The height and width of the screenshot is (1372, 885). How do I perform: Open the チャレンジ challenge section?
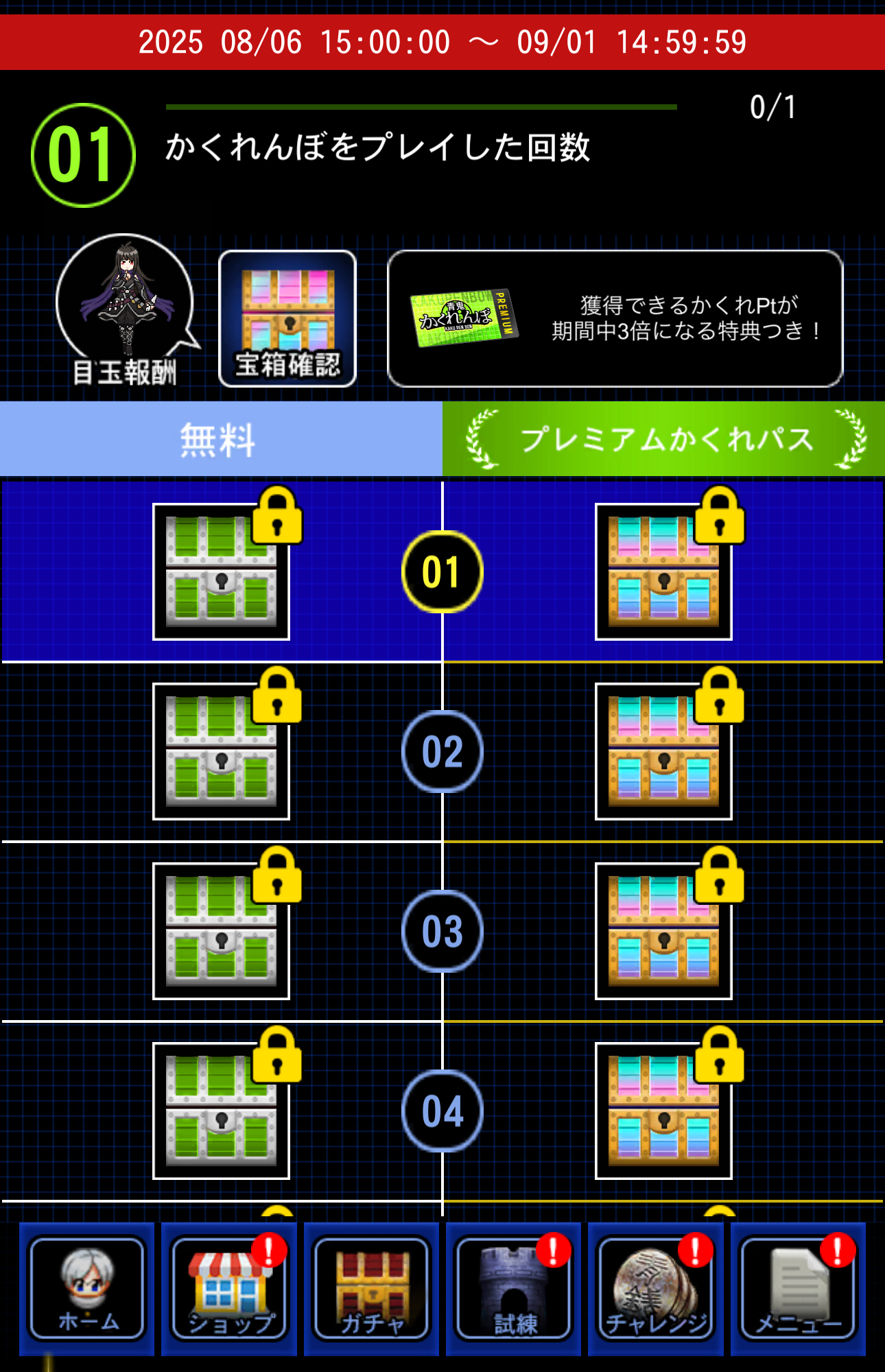click(x=656, y=1288)
